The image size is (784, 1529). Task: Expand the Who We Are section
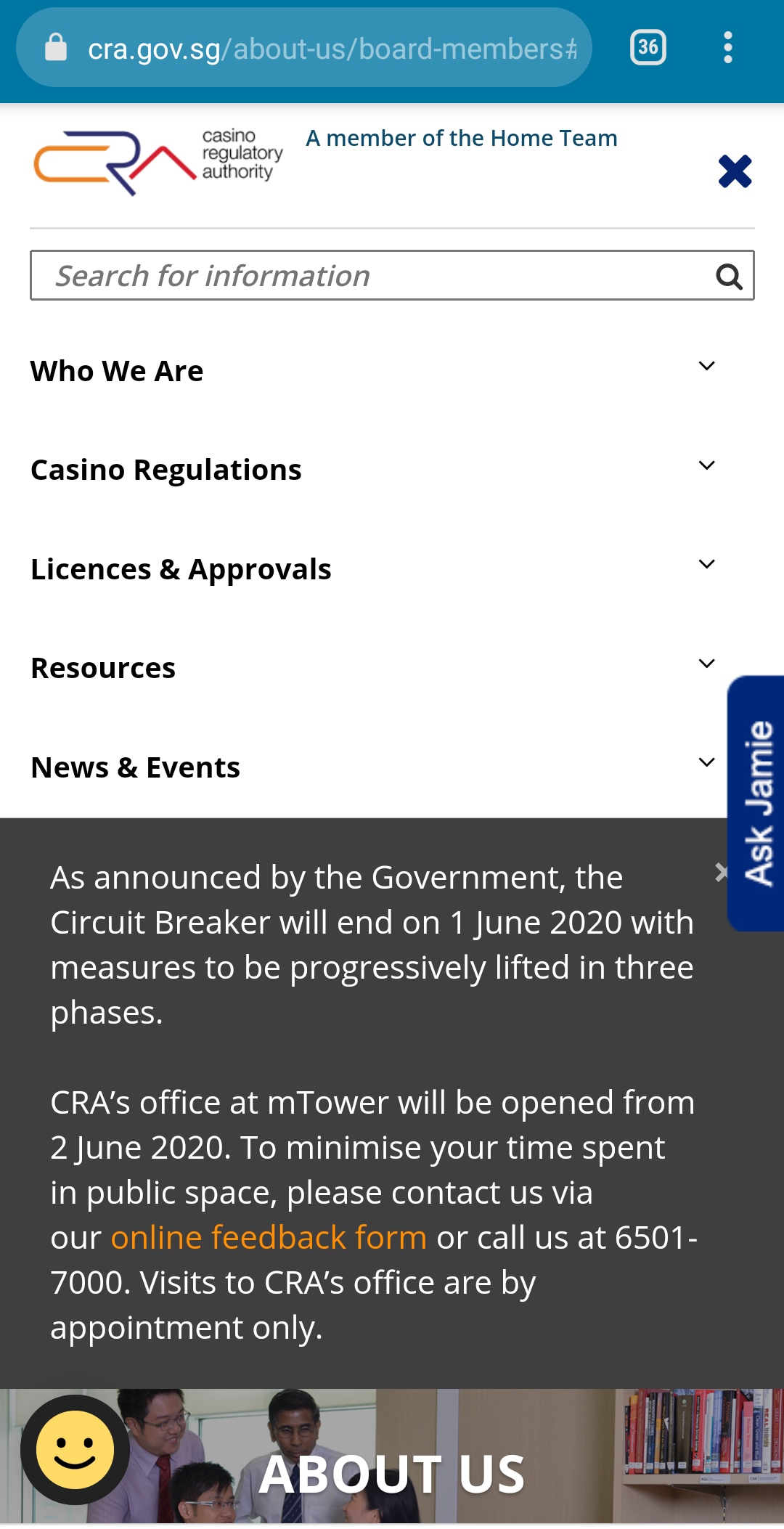coord(706,367)
